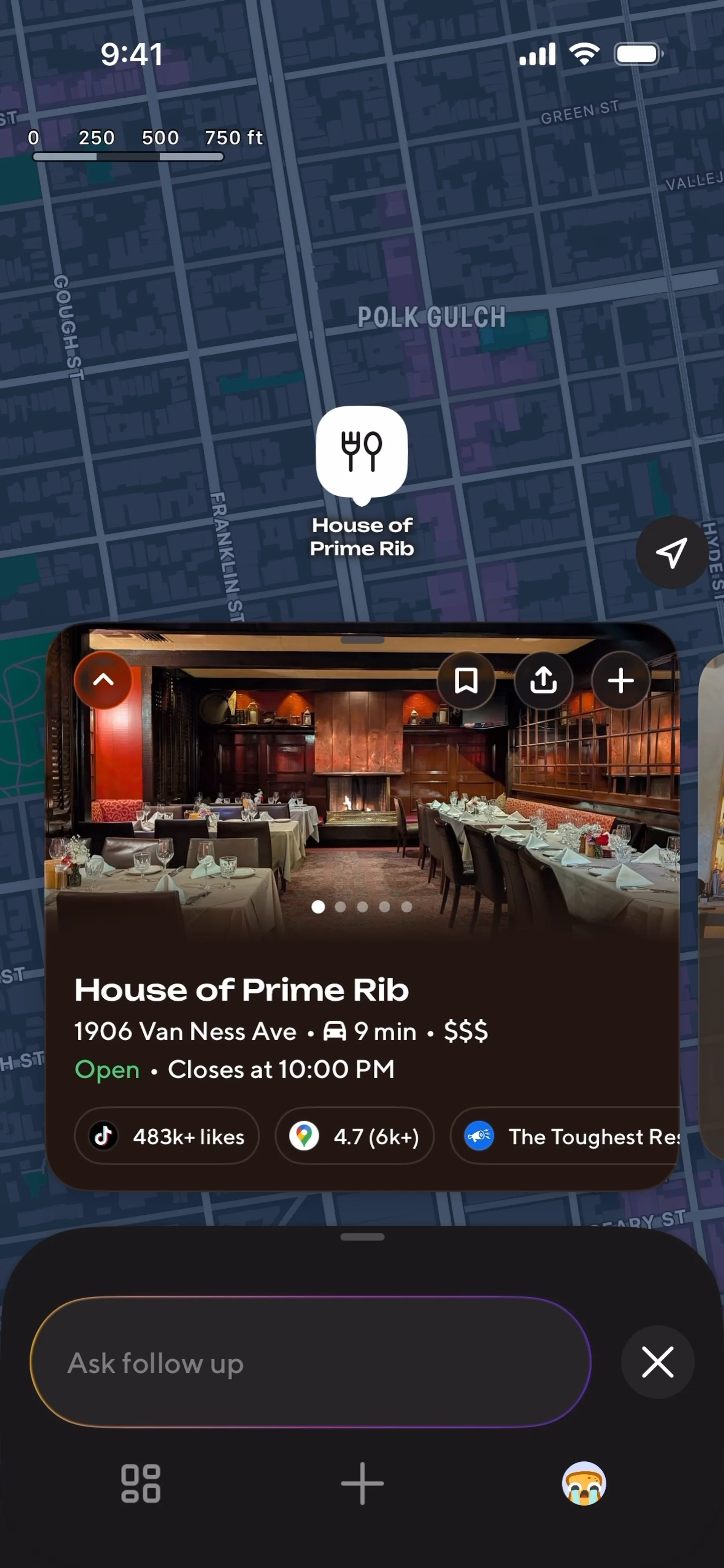The width and height of the screenshot is (724, 1568).
Task: Open the profile avatar emoji
Action: 583,1484
